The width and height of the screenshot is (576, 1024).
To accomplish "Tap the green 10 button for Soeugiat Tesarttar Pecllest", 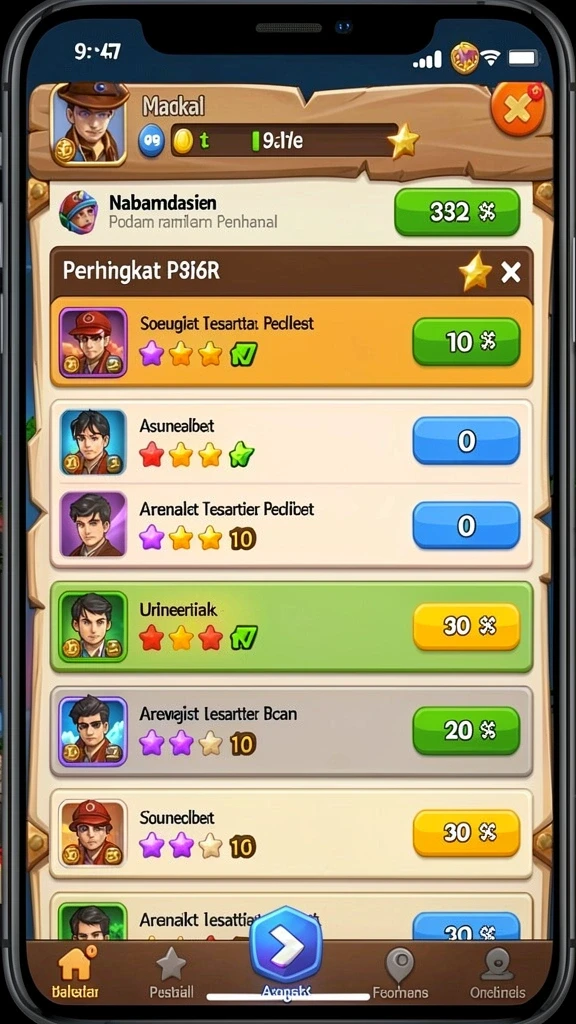I will (466, 342).
